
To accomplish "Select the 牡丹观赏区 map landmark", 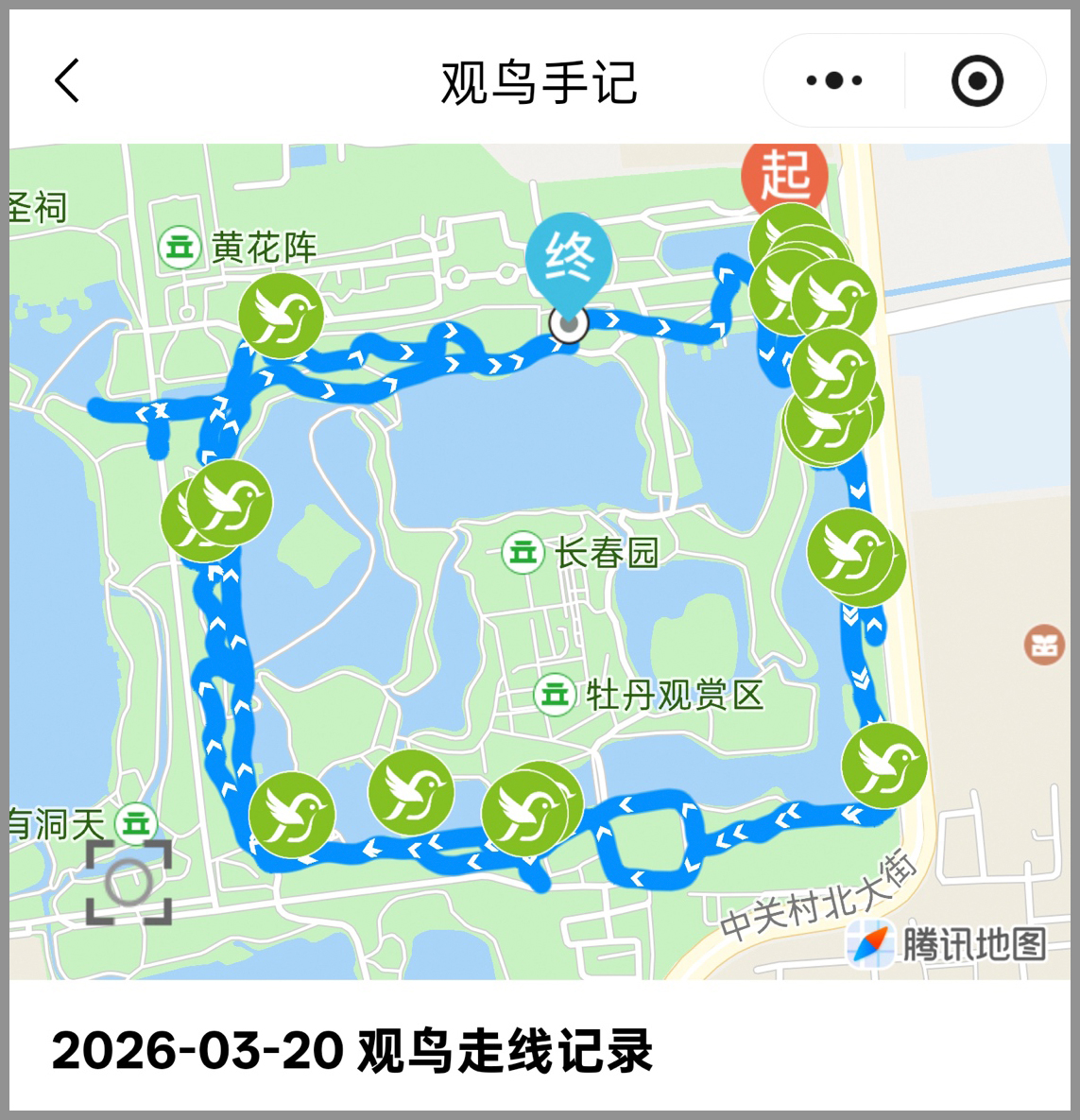I will (x=651, y=696).
